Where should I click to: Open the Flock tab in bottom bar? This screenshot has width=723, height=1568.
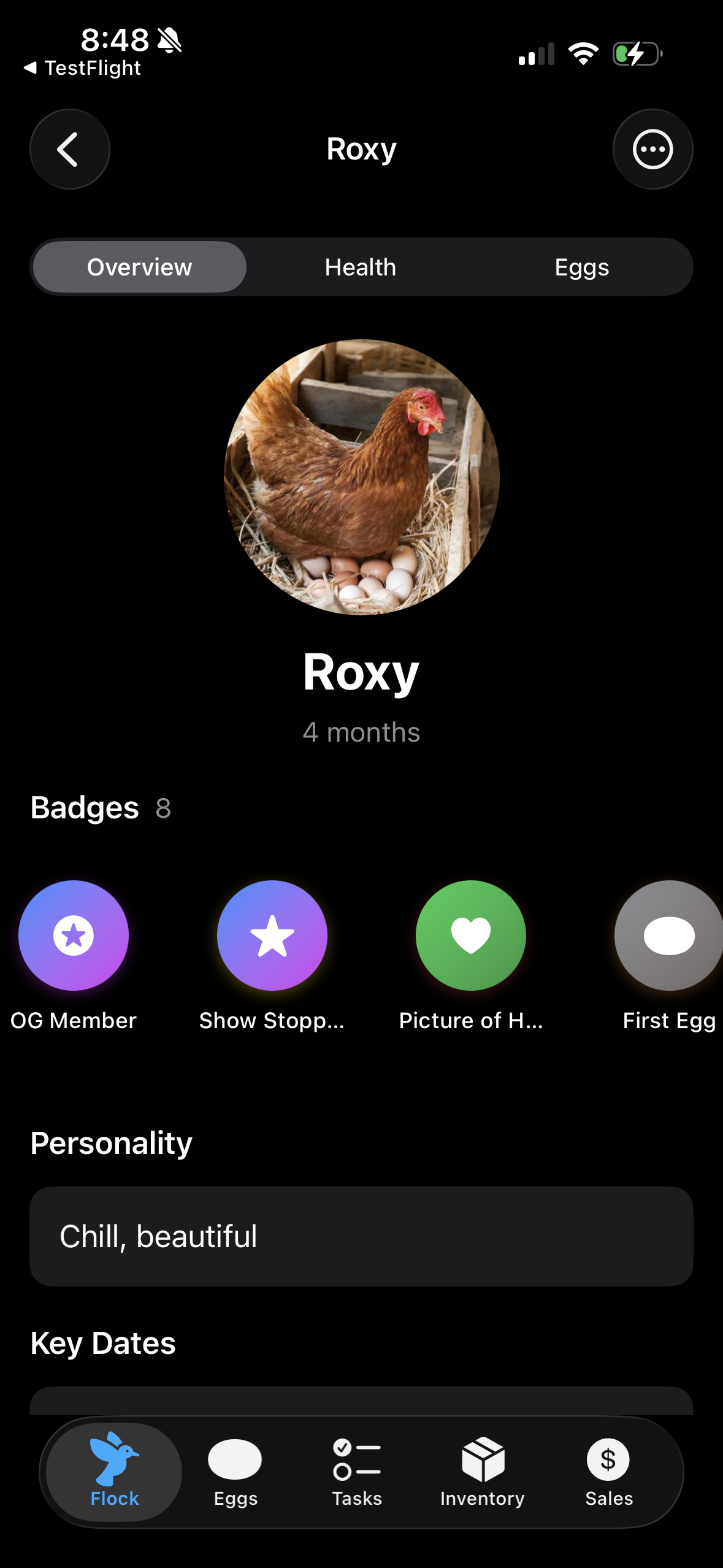tap(115, 1471)
